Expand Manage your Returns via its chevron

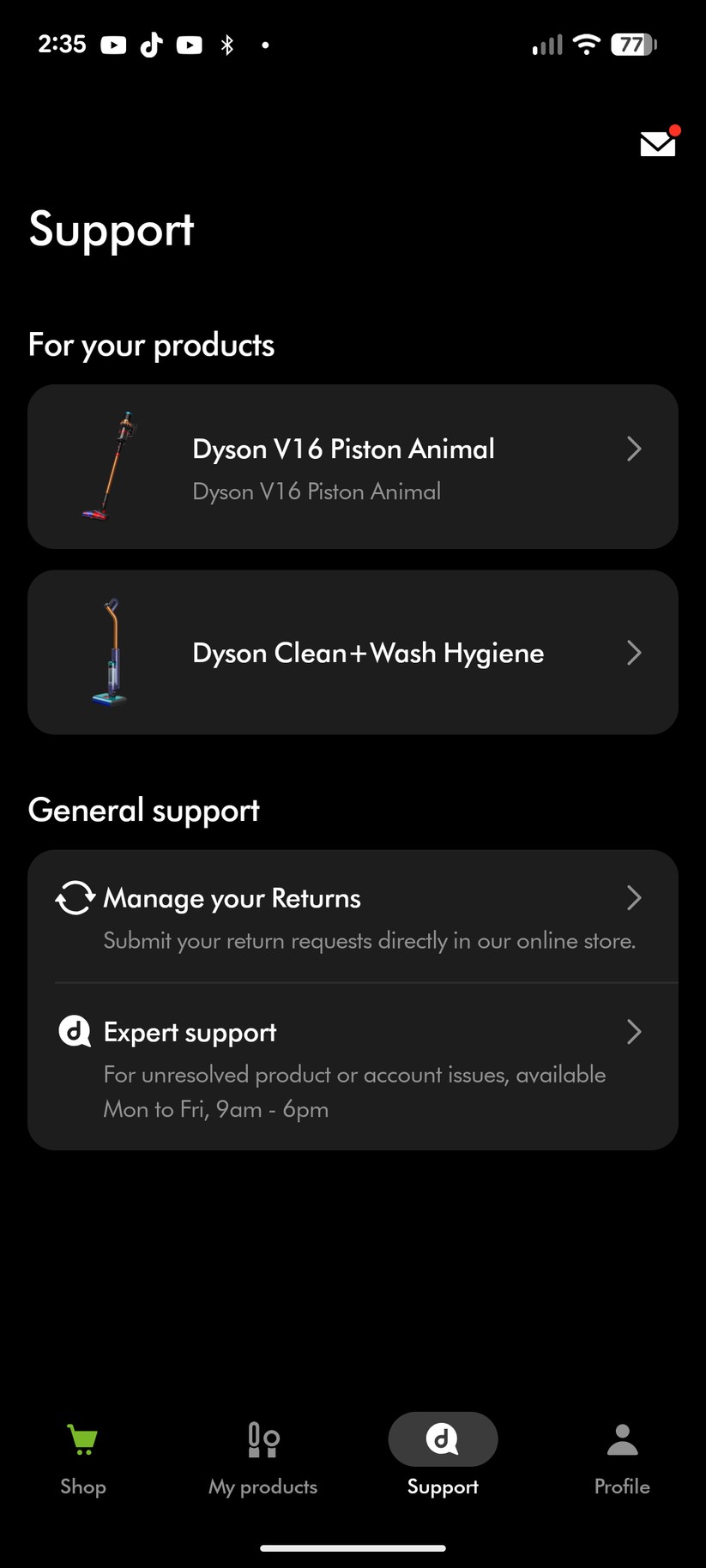(x=635, y=898)
